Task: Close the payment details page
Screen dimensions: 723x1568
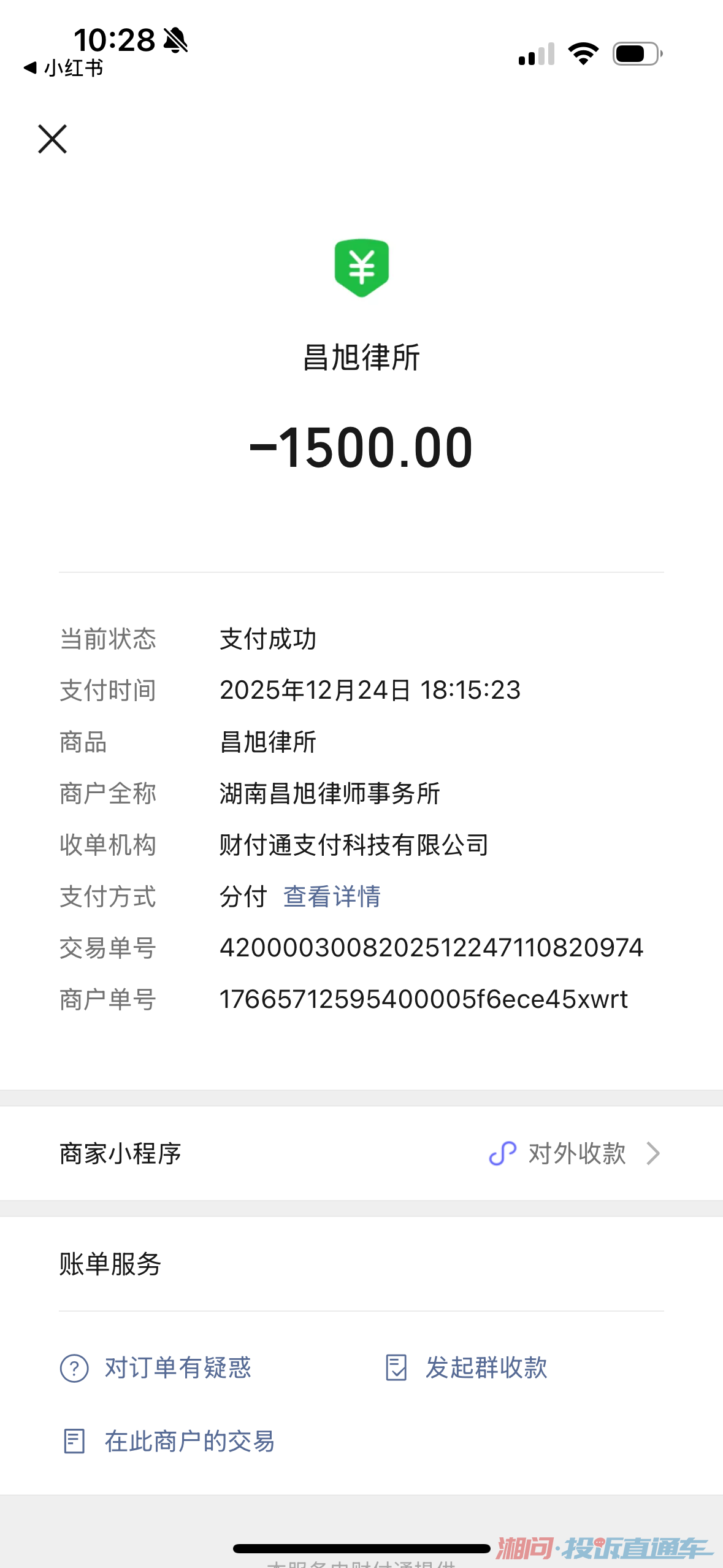Action: tap(52, 139)
